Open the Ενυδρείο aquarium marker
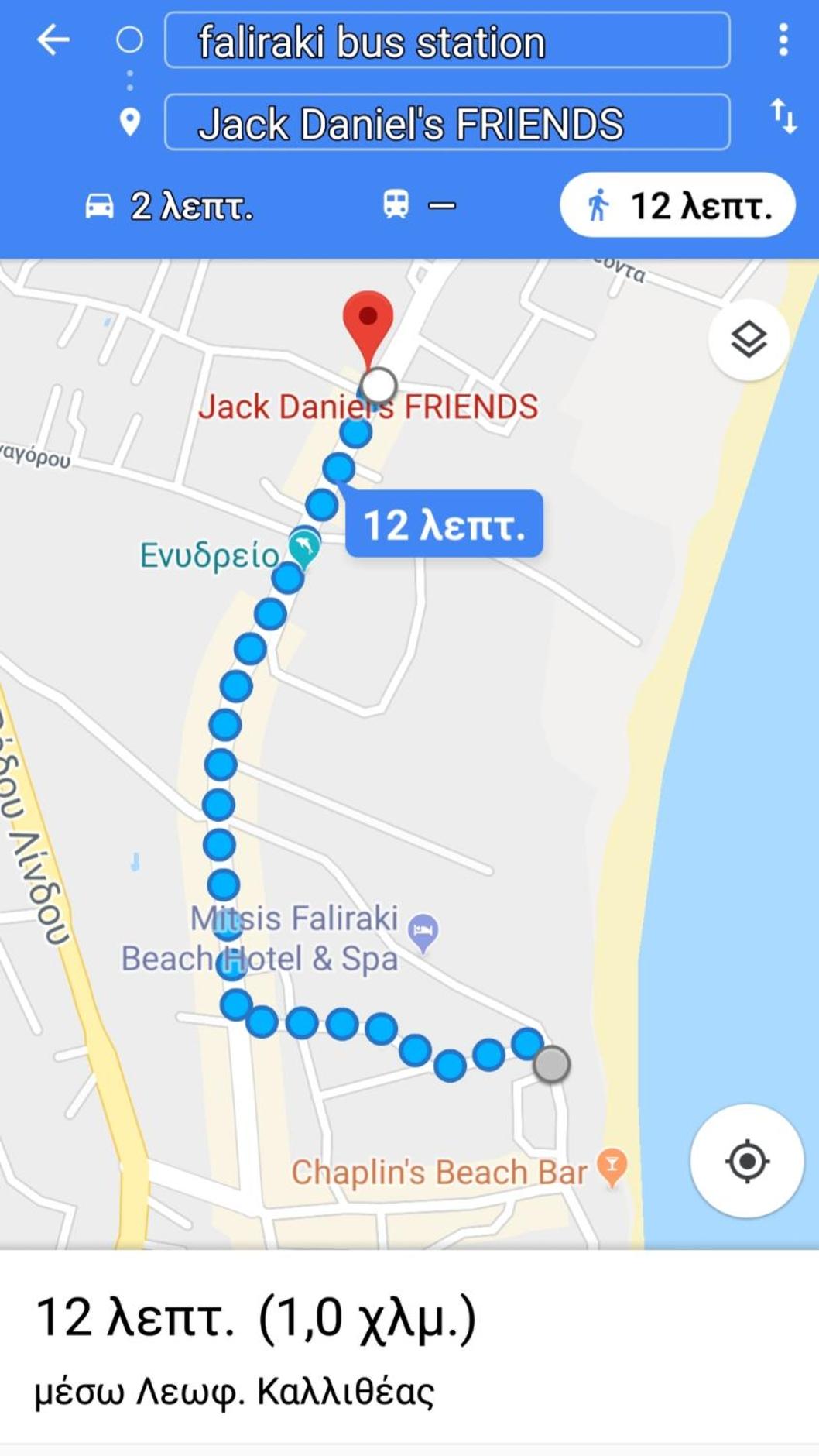Image resolution: width=819 pixels, height=1456 pixels. [304, 548]
